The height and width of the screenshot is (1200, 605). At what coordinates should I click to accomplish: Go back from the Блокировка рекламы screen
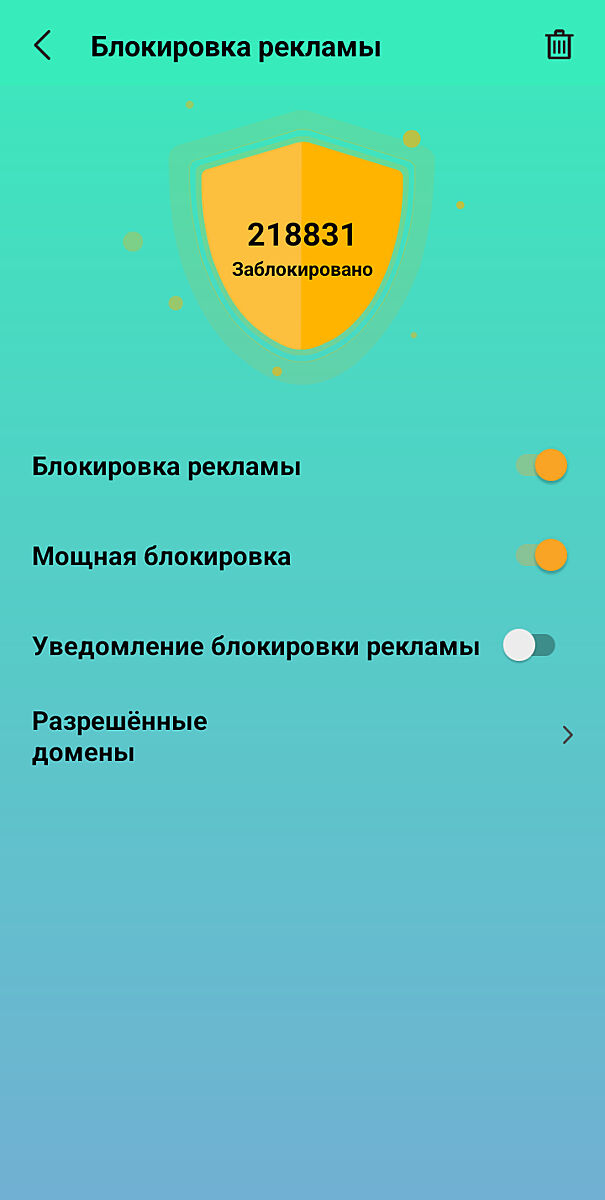(42, 46)
